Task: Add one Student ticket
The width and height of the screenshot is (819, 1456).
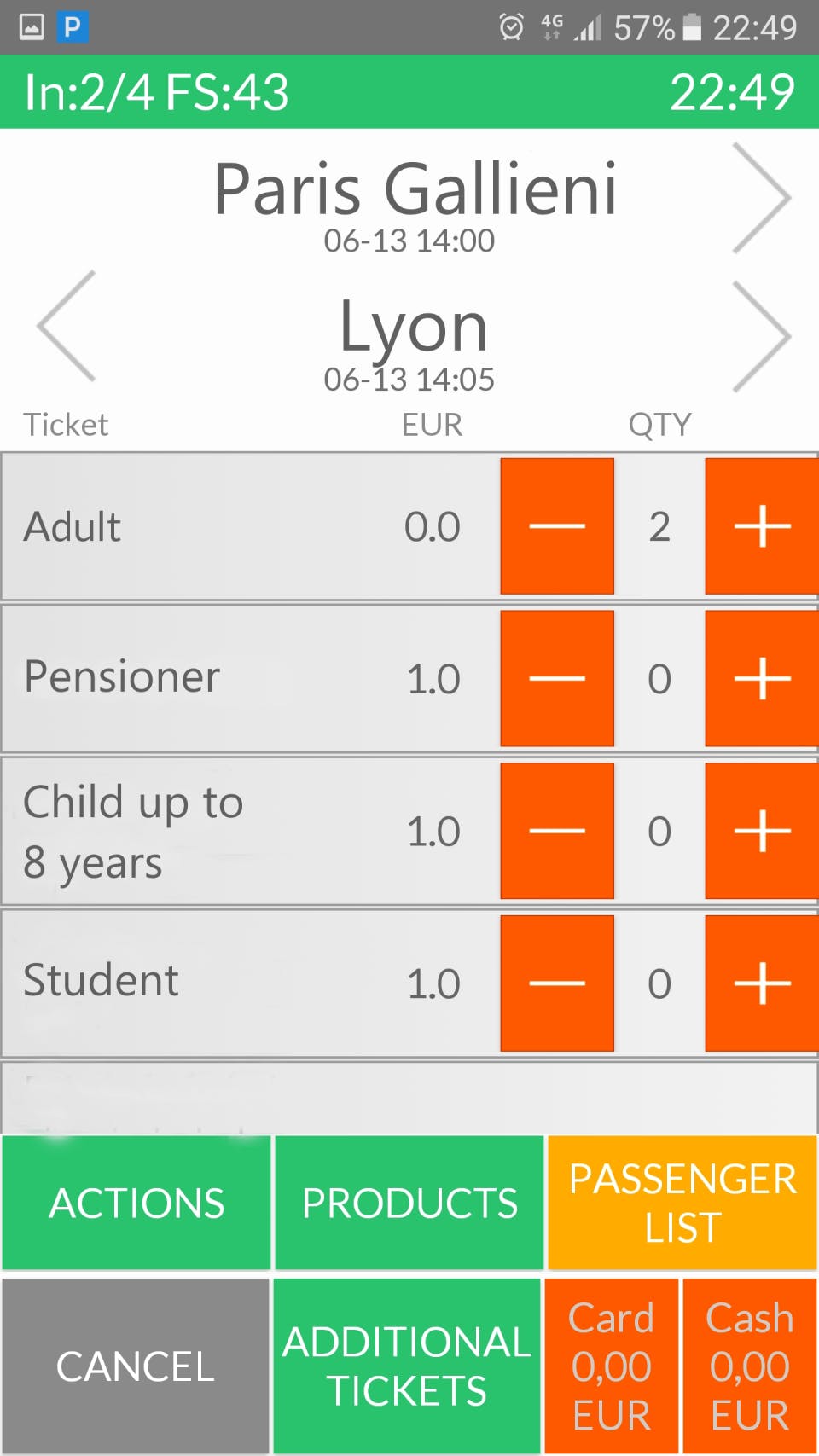Action: point(761,983)
